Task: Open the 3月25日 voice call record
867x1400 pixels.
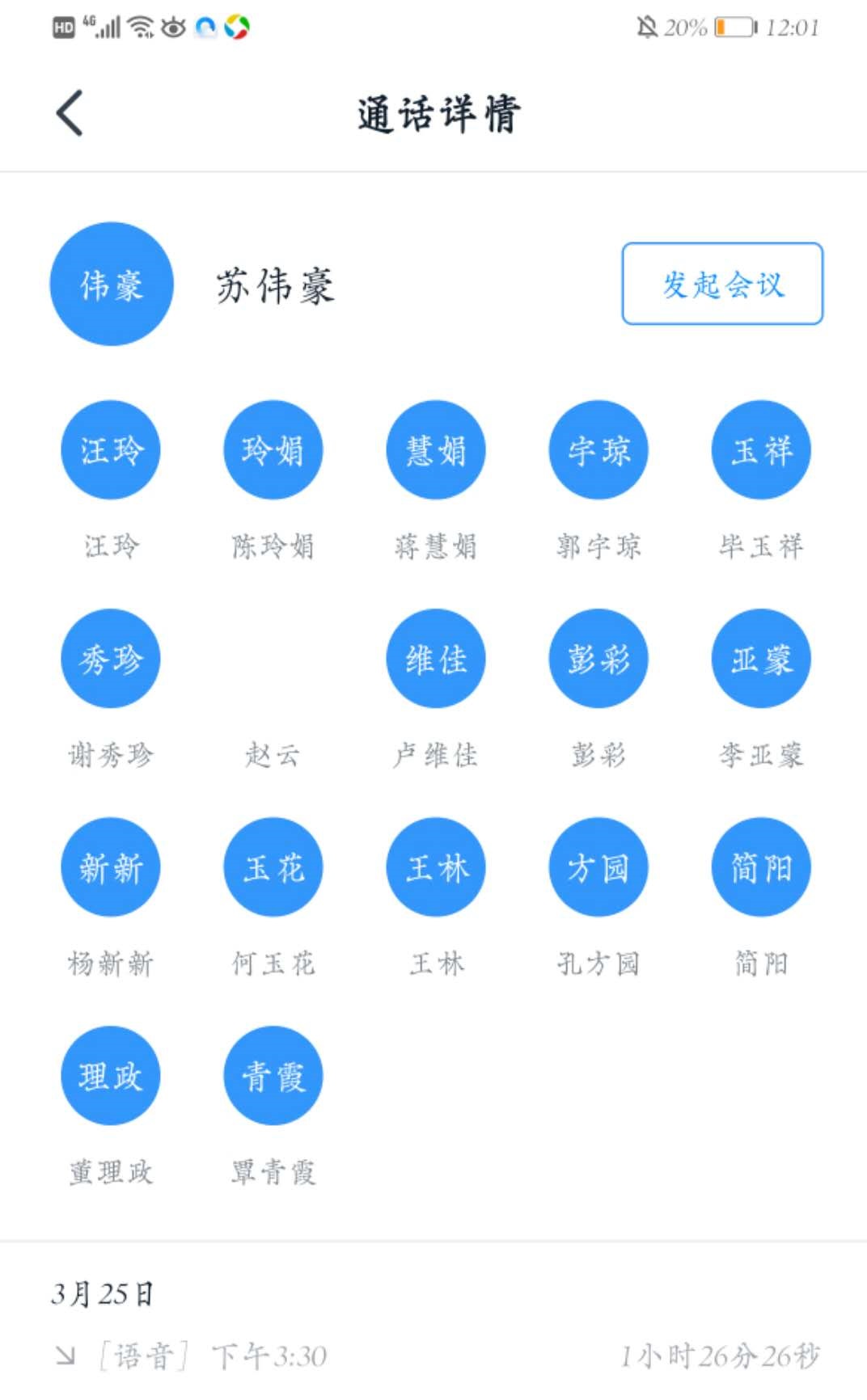Action: [433, 1356]
